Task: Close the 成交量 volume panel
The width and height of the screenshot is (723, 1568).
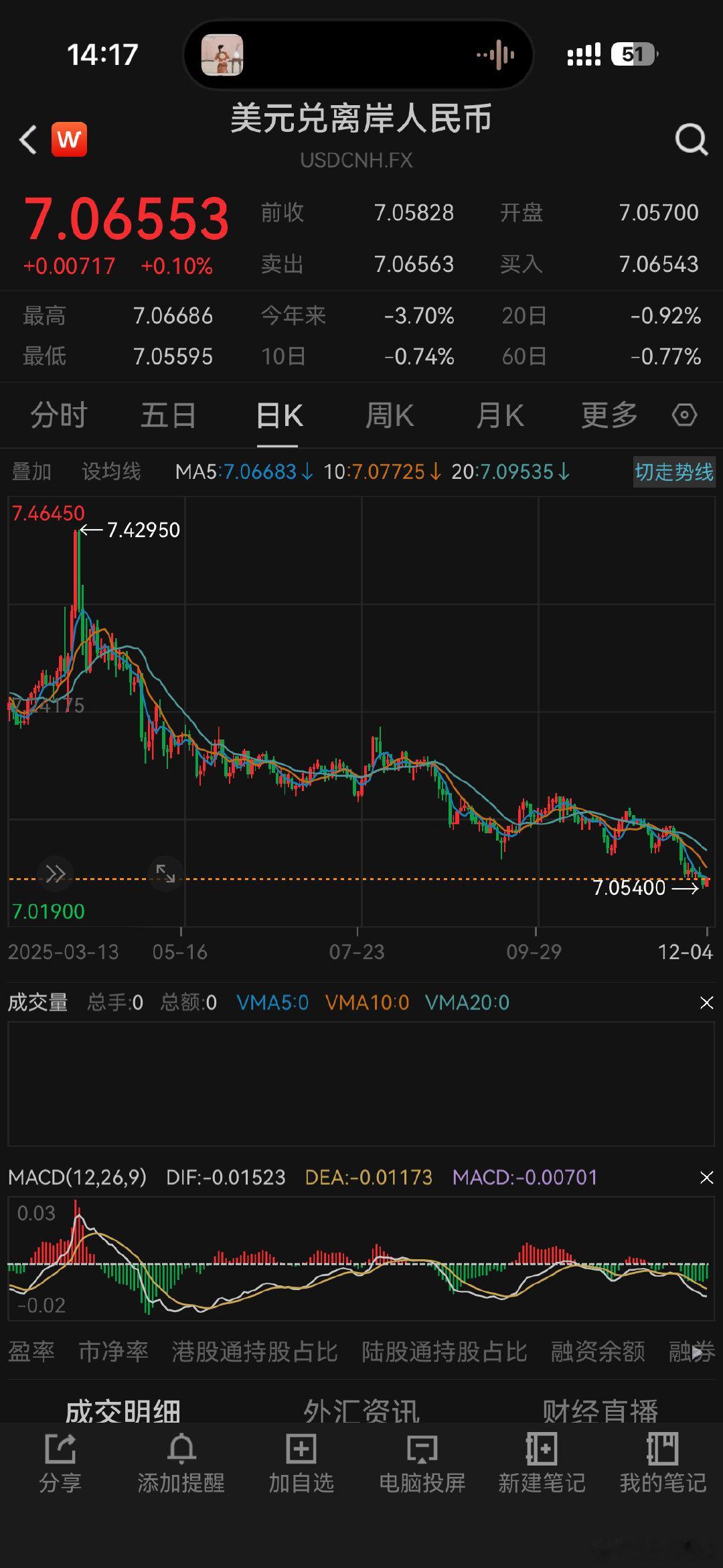Action: pos(706,1003)
